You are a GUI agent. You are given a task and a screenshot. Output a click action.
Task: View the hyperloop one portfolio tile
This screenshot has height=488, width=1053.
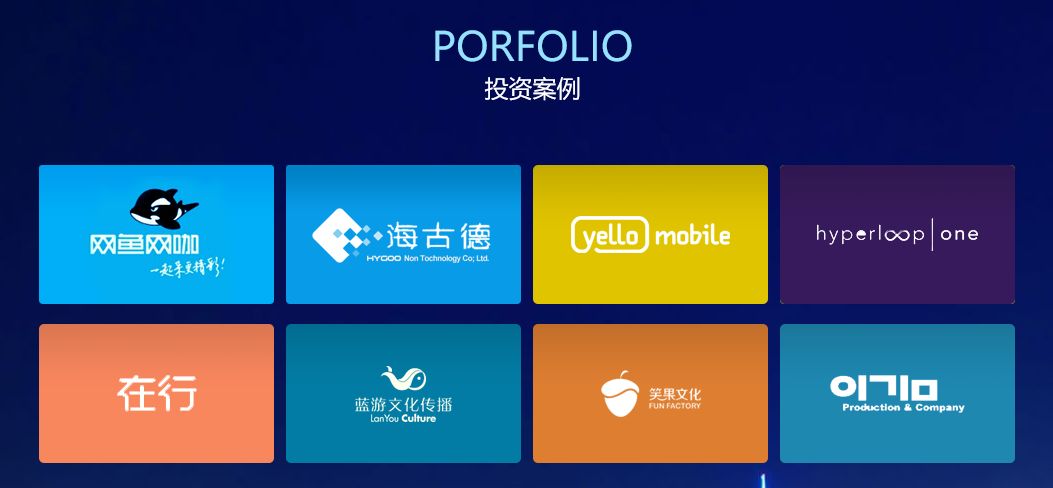click(897, 234)
